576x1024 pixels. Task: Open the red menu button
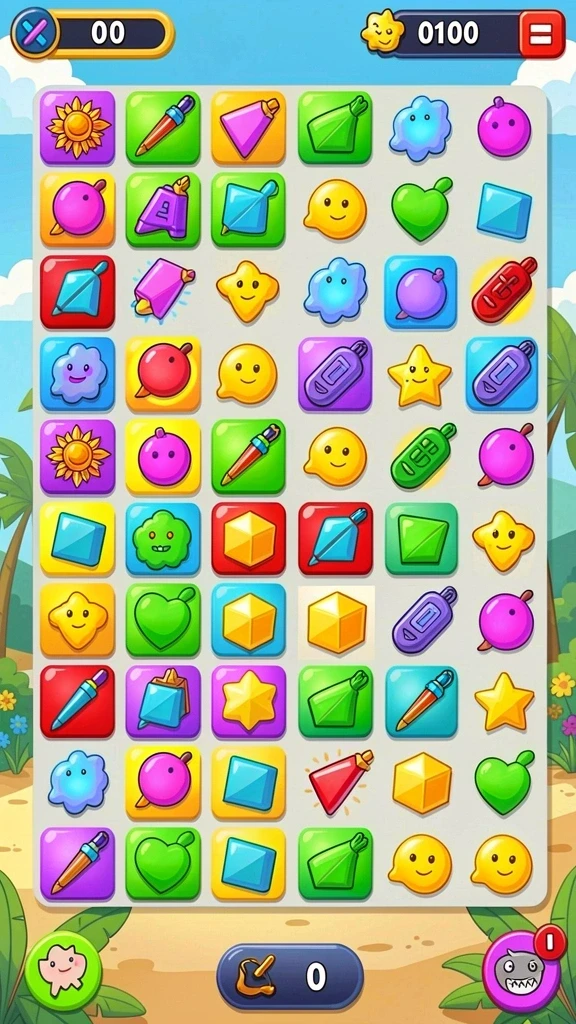click(x=542, y=33)
